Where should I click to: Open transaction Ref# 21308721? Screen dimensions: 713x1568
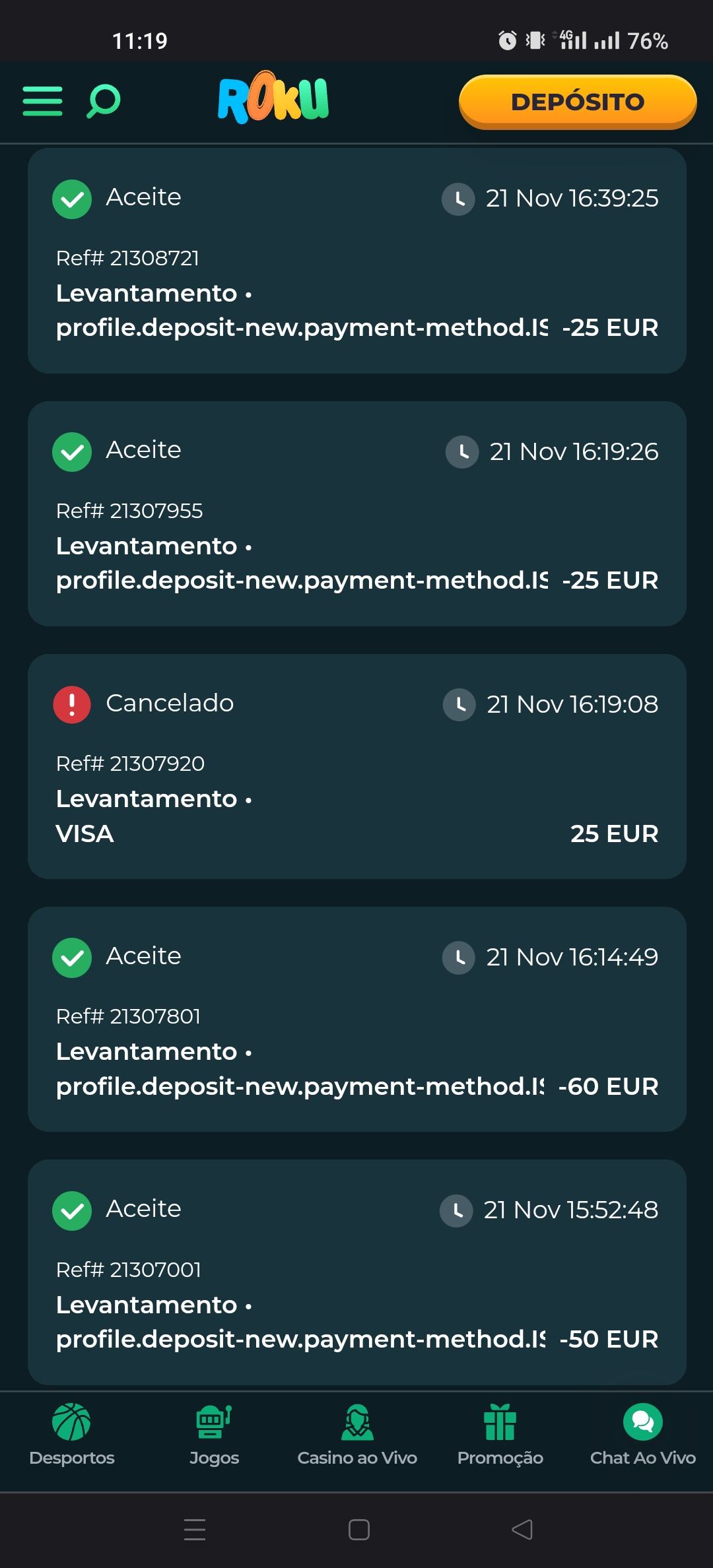click(x=356, y=261)
